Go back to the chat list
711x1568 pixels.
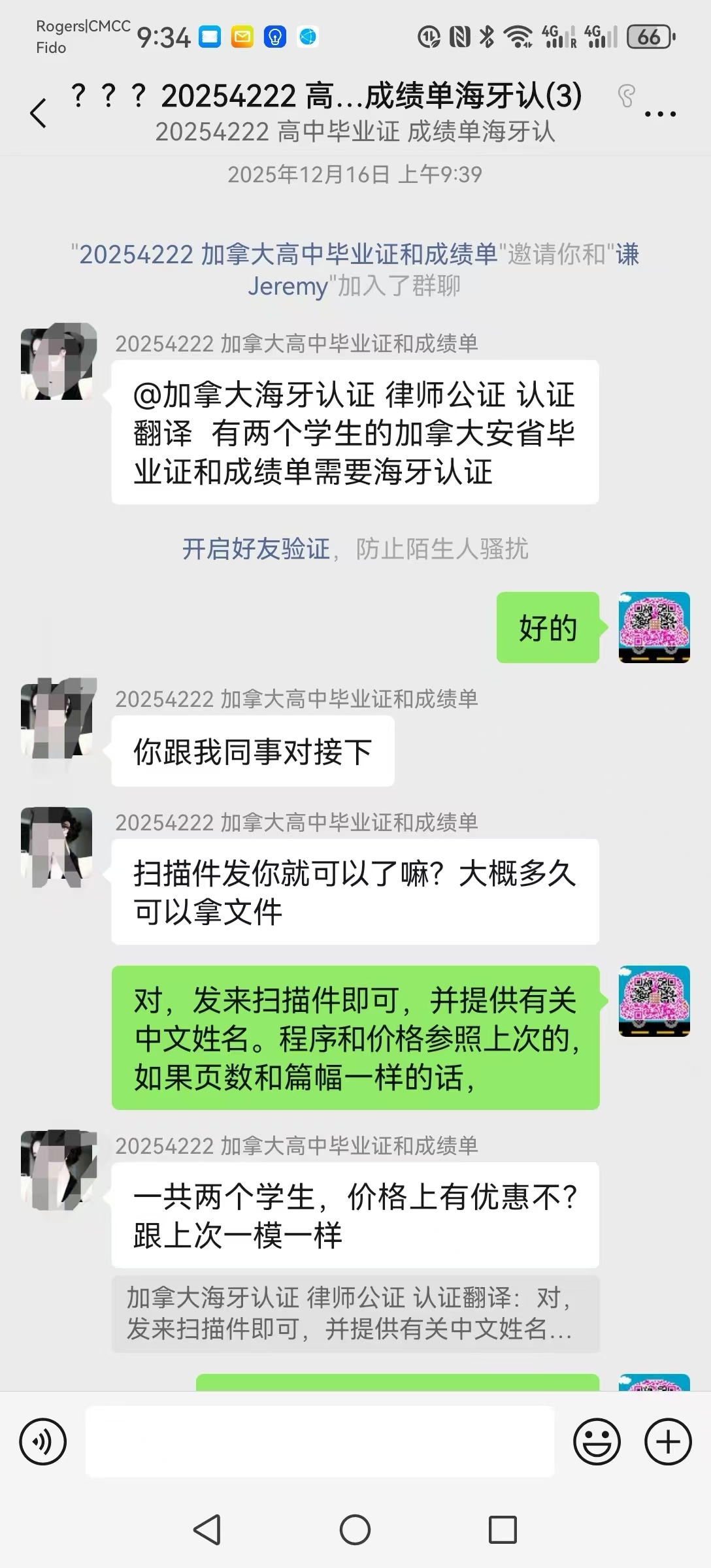(x=39, y=114)
